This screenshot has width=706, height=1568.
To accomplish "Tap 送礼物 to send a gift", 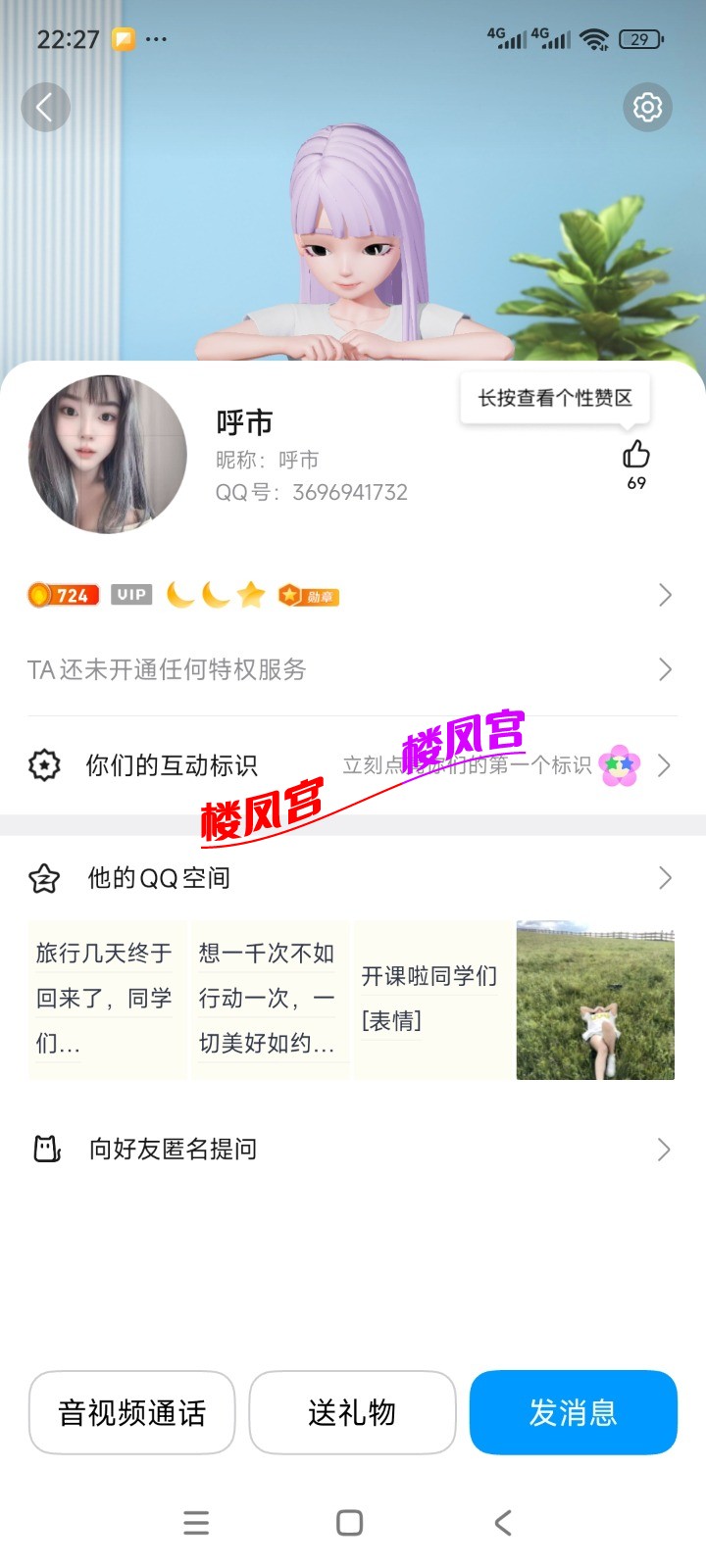I will (x=352, y=1412).
